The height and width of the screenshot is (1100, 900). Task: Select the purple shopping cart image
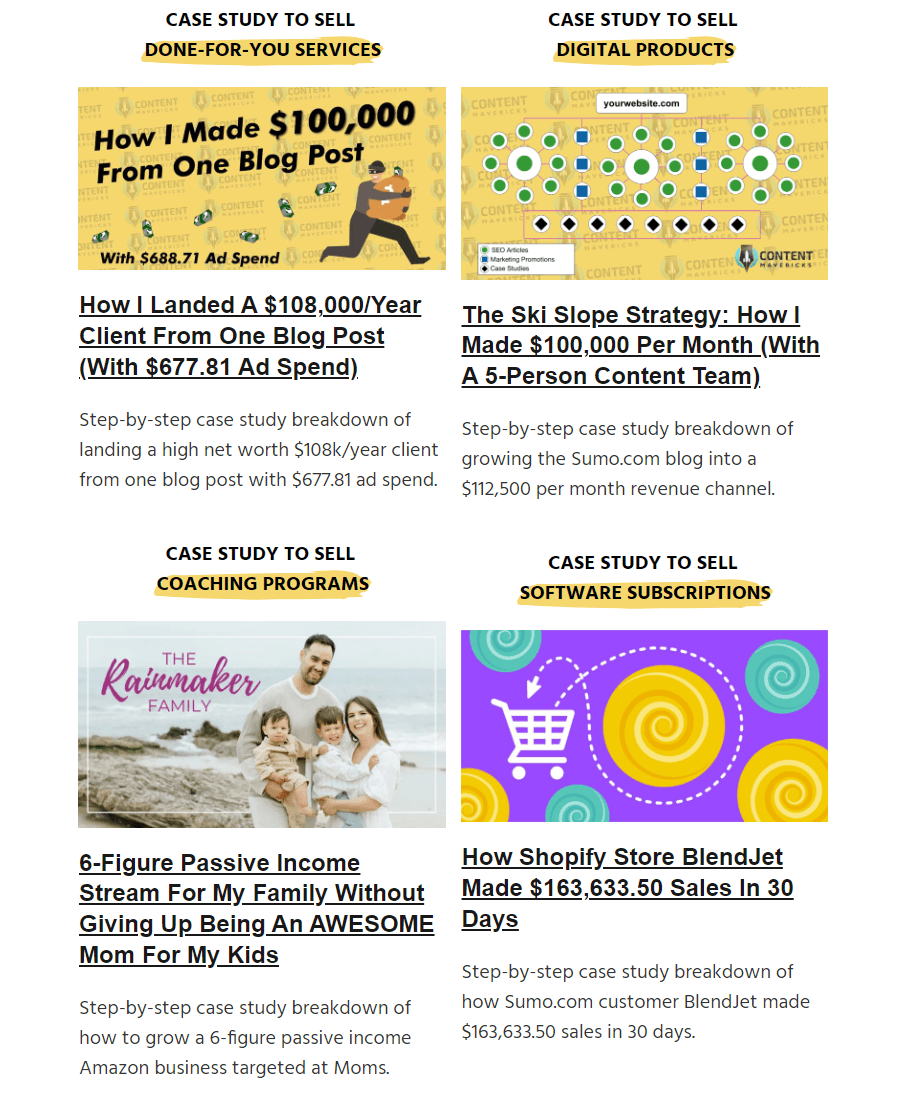644,726
